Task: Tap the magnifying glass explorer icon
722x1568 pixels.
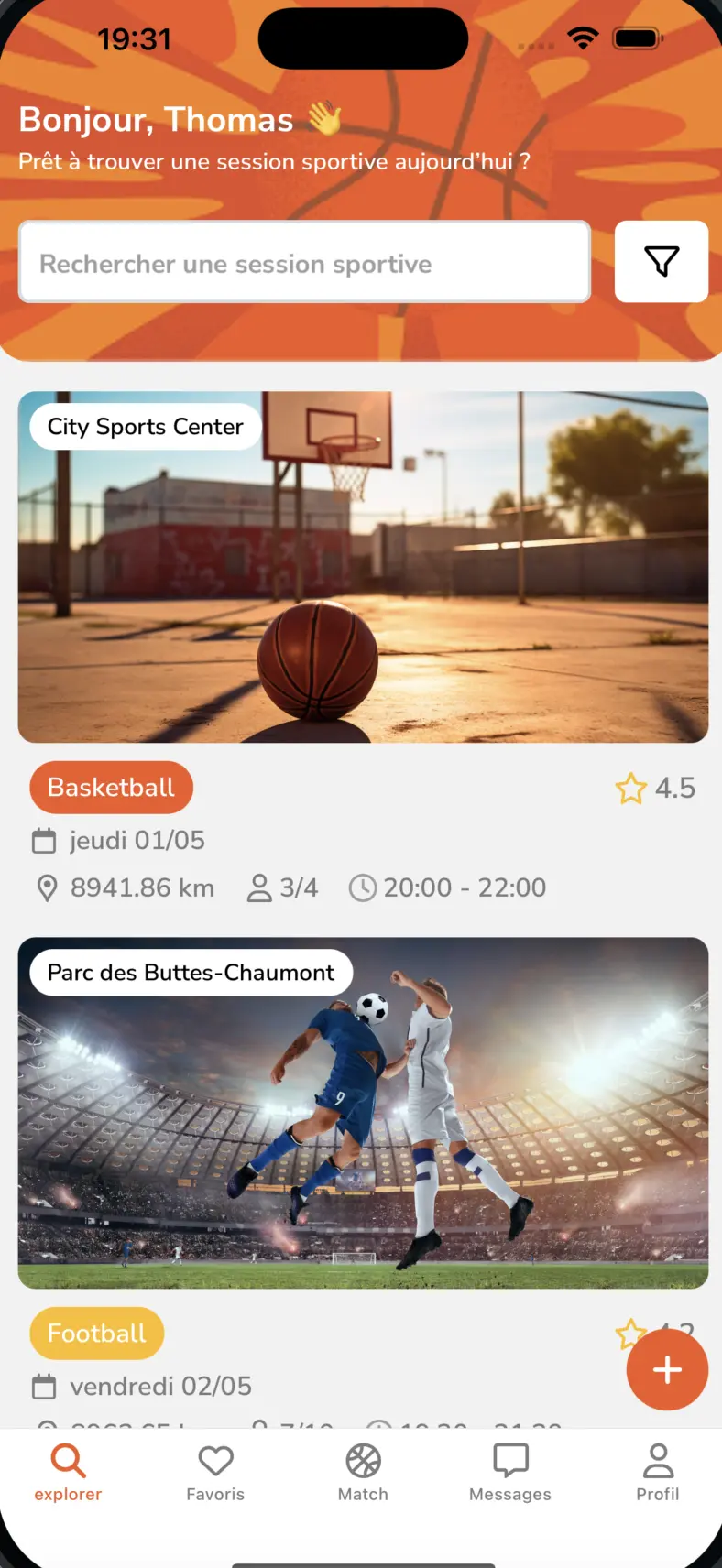Action: click(x=67, y=1458)
